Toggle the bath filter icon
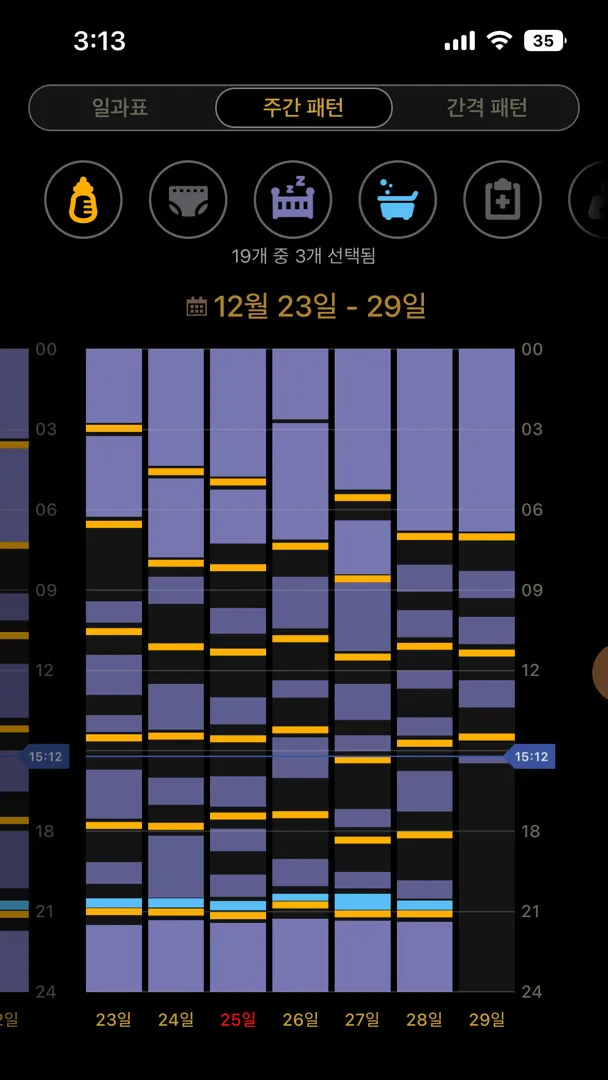Image resolution: width=608 pixels, height=1080 pixels. 397,200
